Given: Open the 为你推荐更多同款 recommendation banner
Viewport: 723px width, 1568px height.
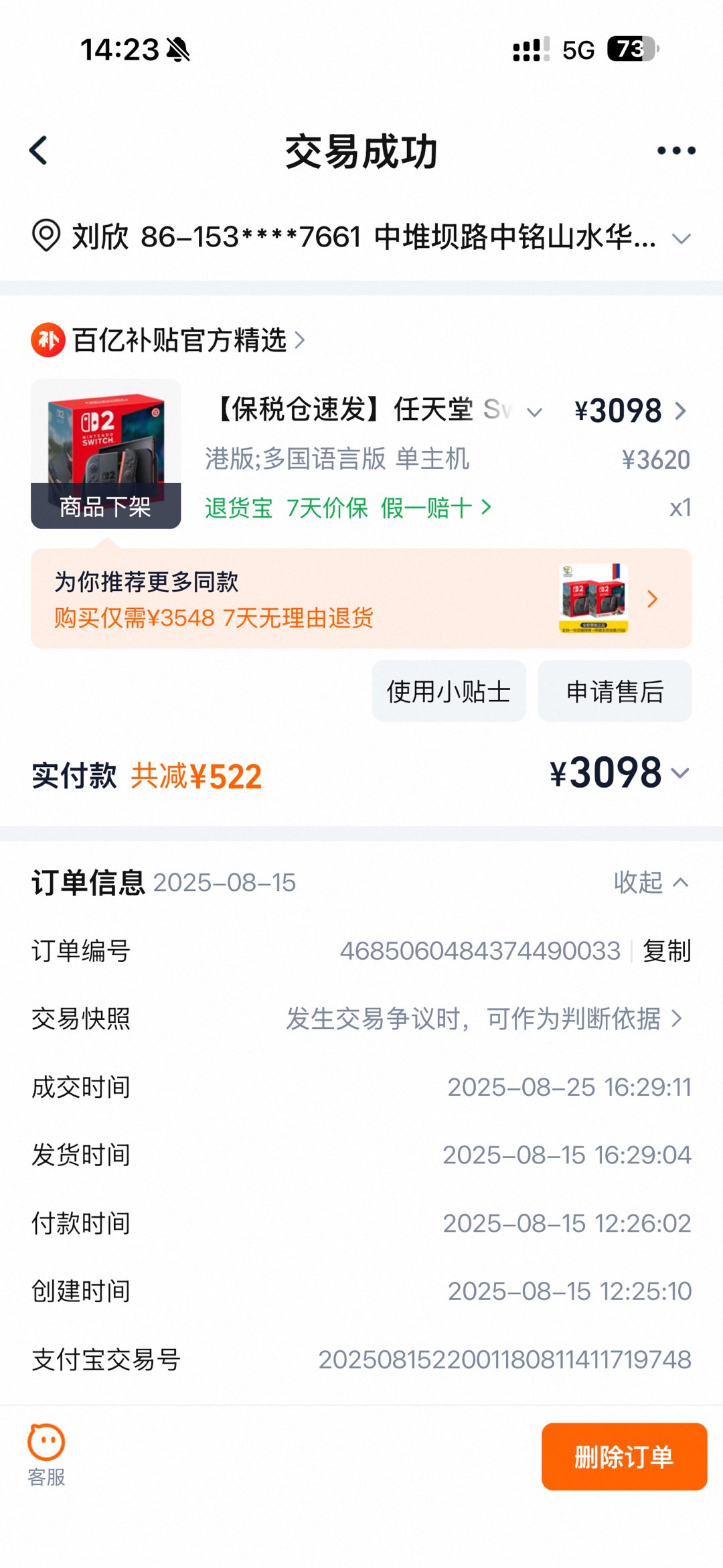Looking at the screenshot, I should pyautogui.click(x=361, y=599).
